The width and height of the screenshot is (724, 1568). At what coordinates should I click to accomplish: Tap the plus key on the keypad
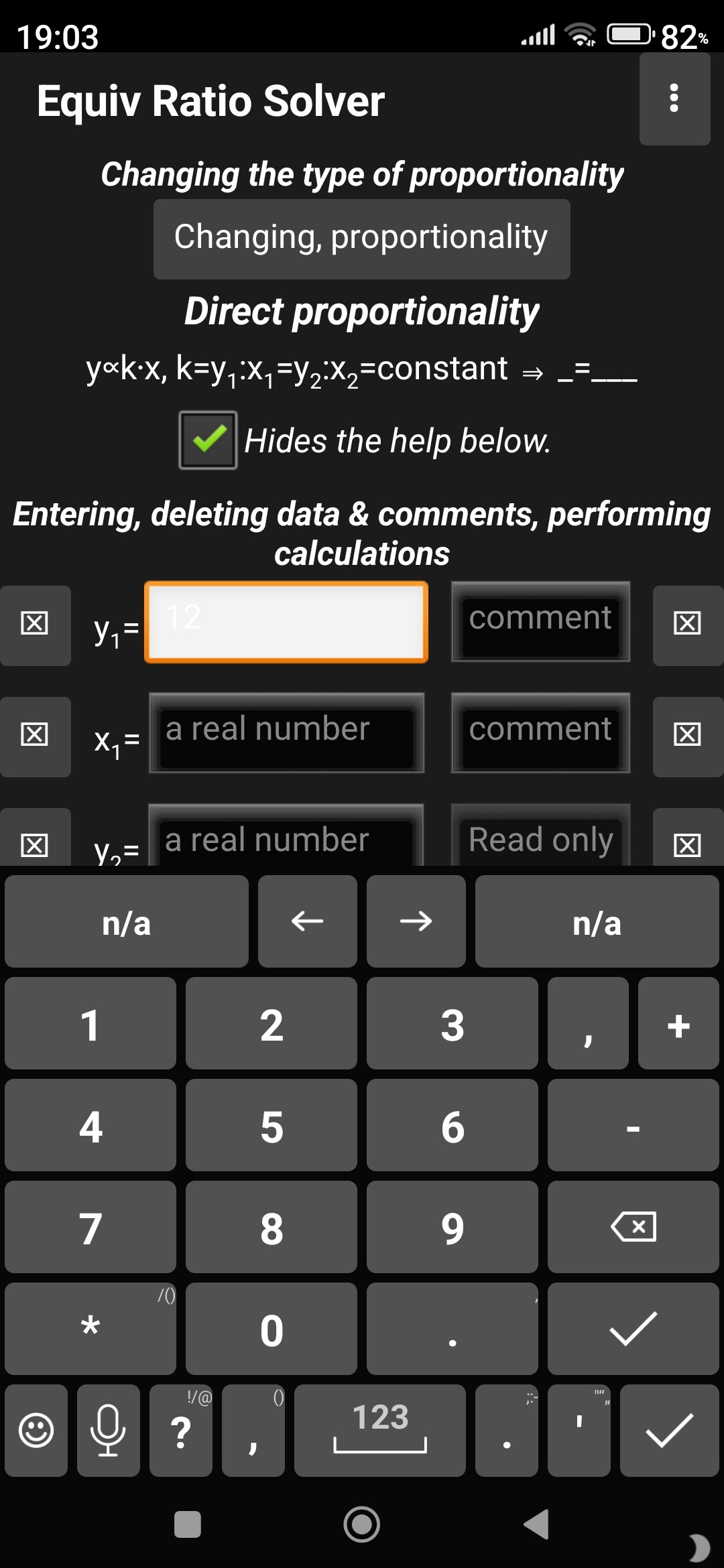(678, 1024)
